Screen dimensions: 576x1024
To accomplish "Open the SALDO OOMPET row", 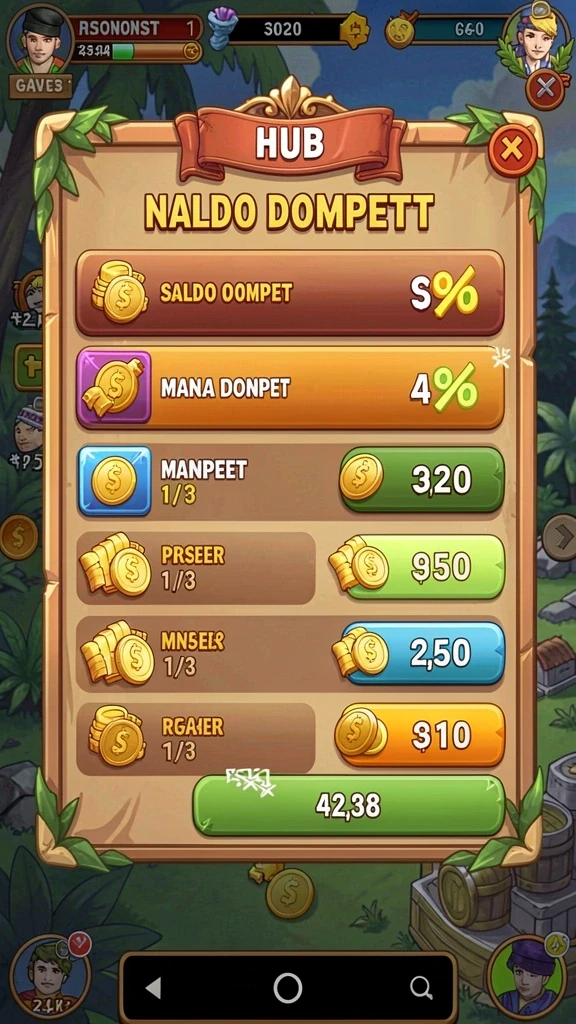I will (290, 293).
